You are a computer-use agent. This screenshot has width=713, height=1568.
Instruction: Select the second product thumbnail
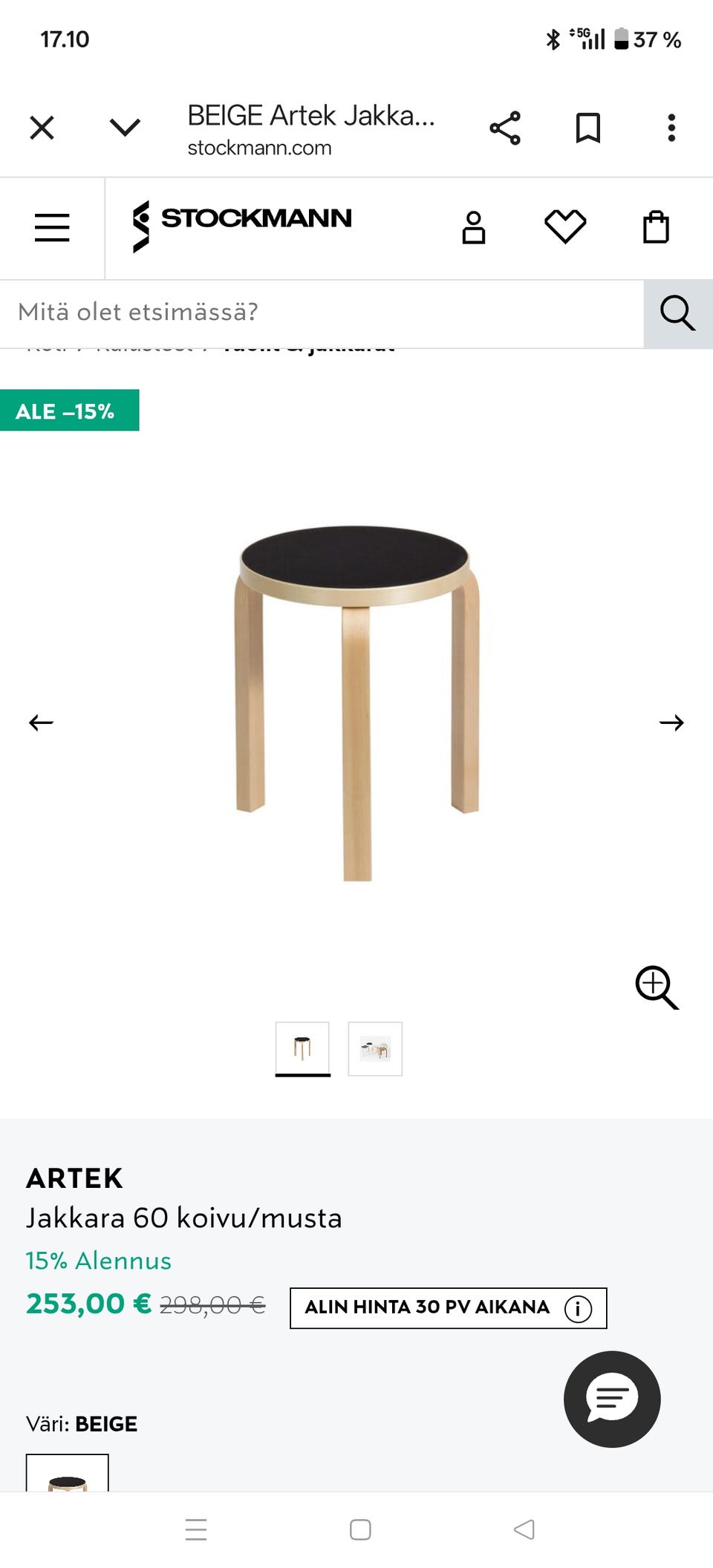click(x=375, y=1048)
